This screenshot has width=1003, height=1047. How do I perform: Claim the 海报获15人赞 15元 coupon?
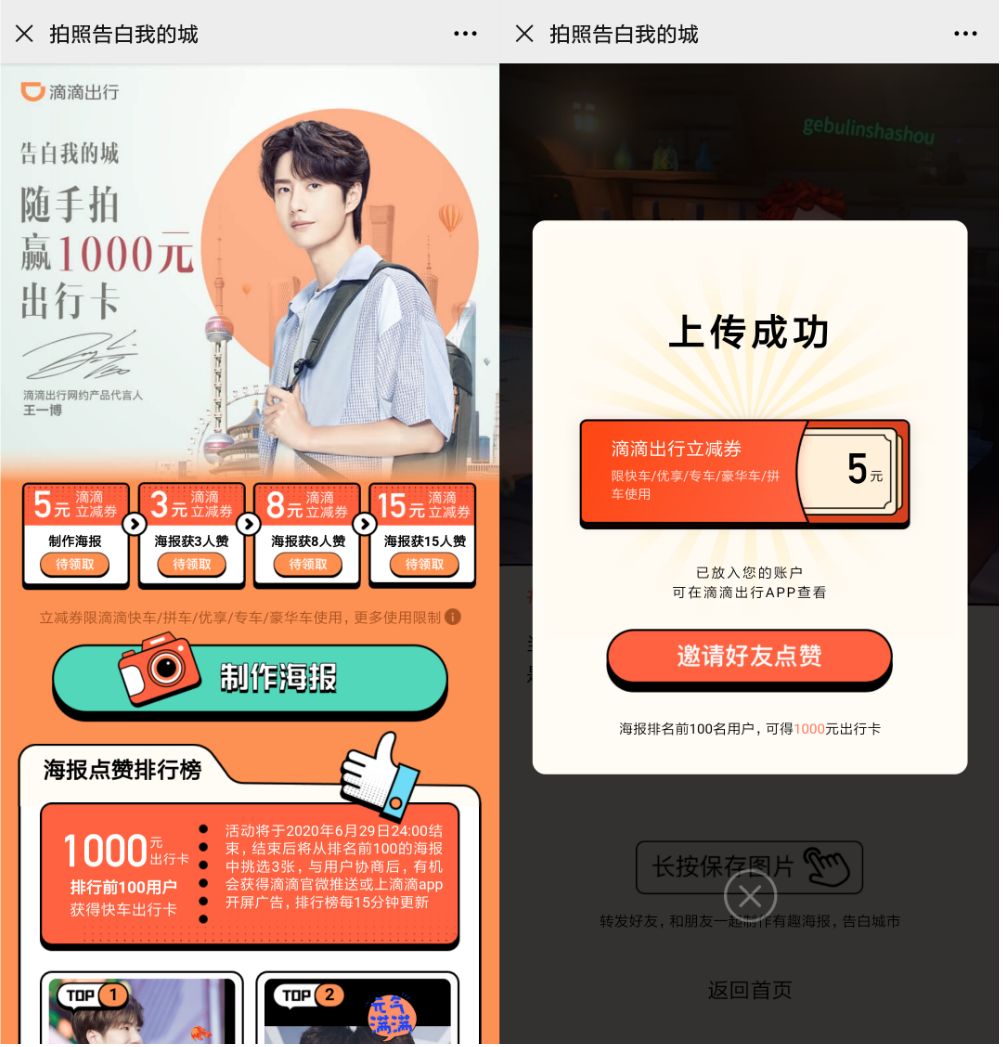423,564
